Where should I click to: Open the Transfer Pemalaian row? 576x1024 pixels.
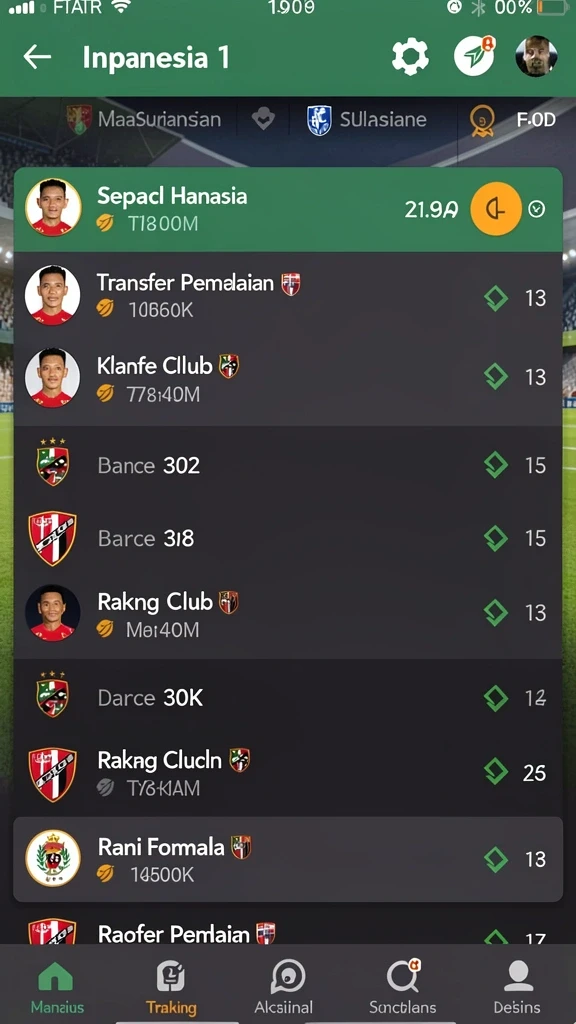pyautogui.click(x=288, y=296)
